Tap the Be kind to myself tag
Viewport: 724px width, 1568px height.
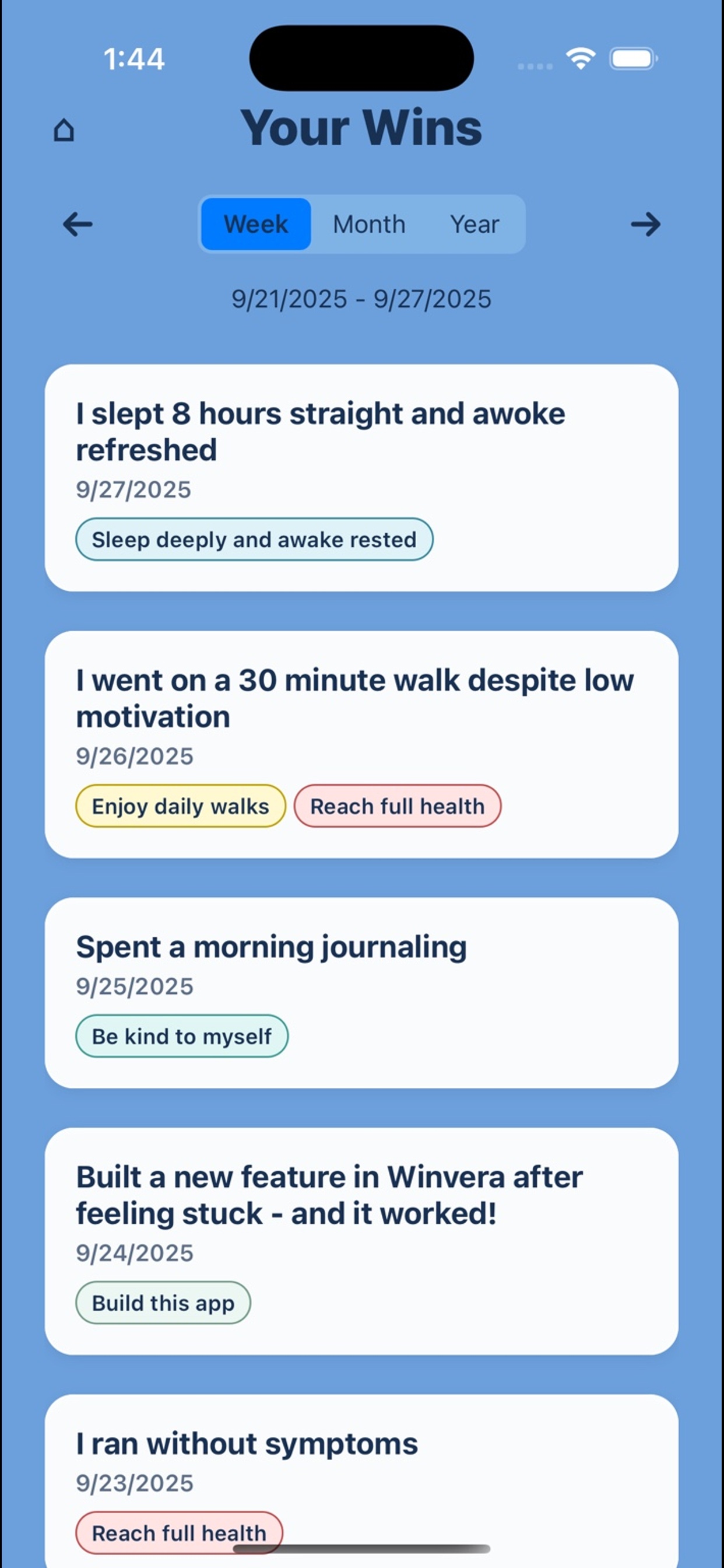181,1036
